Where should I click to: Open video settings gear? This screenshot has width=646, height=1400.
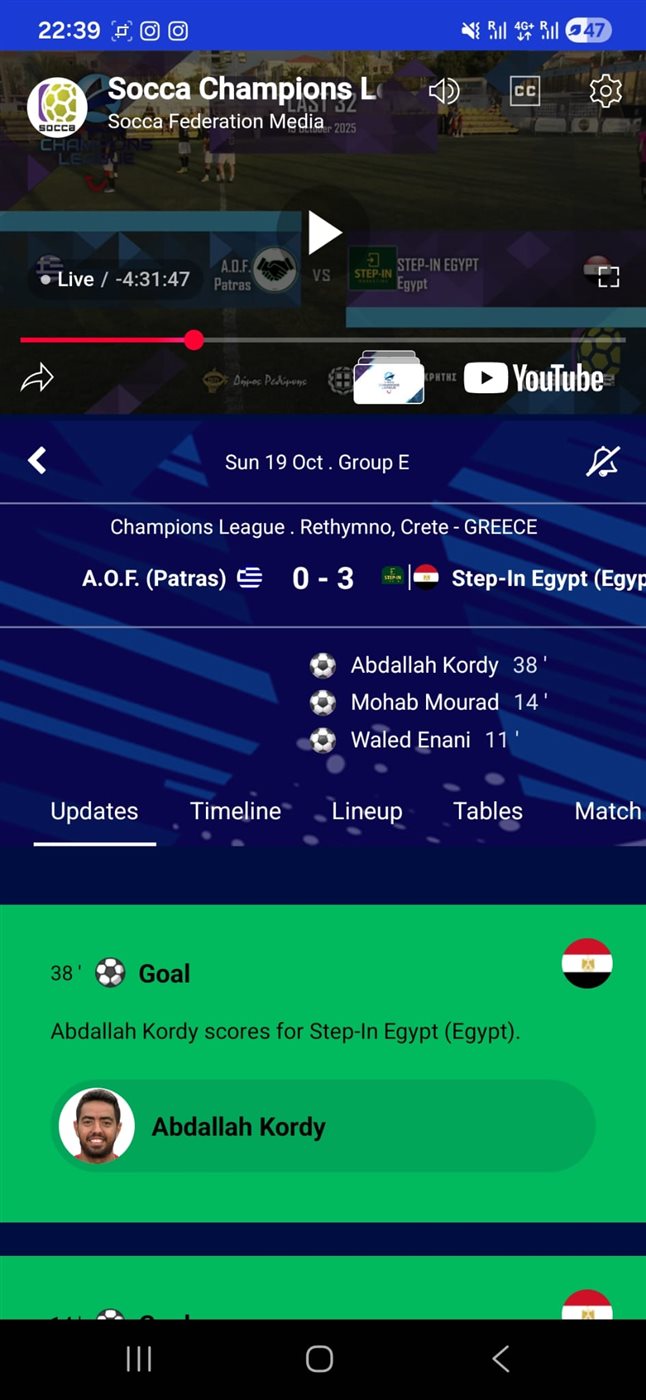(x=605, y=92)
